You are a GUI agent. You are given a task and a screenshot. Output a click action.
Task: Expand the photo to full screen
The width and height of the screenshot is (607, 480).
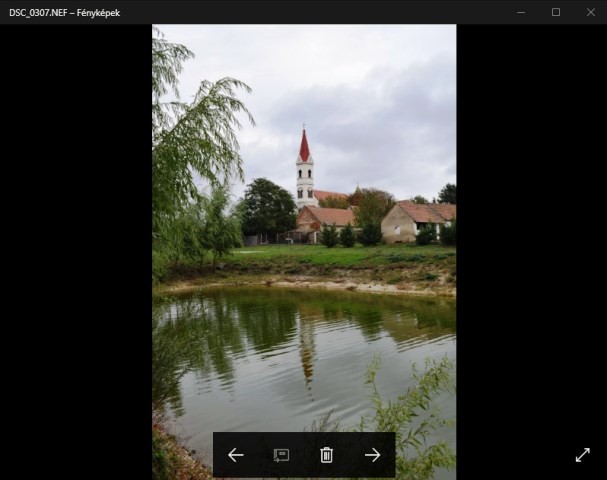tap(583, 455)
